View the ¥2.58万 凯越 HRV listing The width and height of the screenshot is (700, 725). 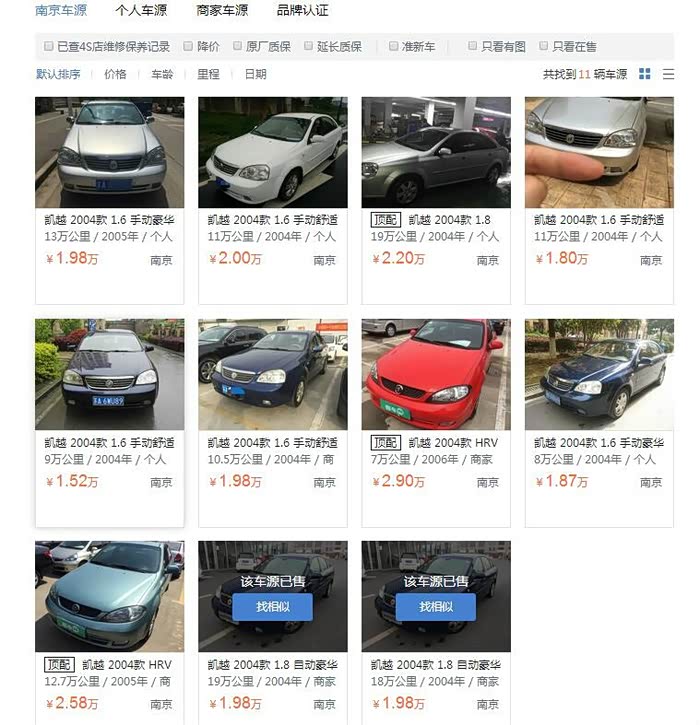[110, 633]
